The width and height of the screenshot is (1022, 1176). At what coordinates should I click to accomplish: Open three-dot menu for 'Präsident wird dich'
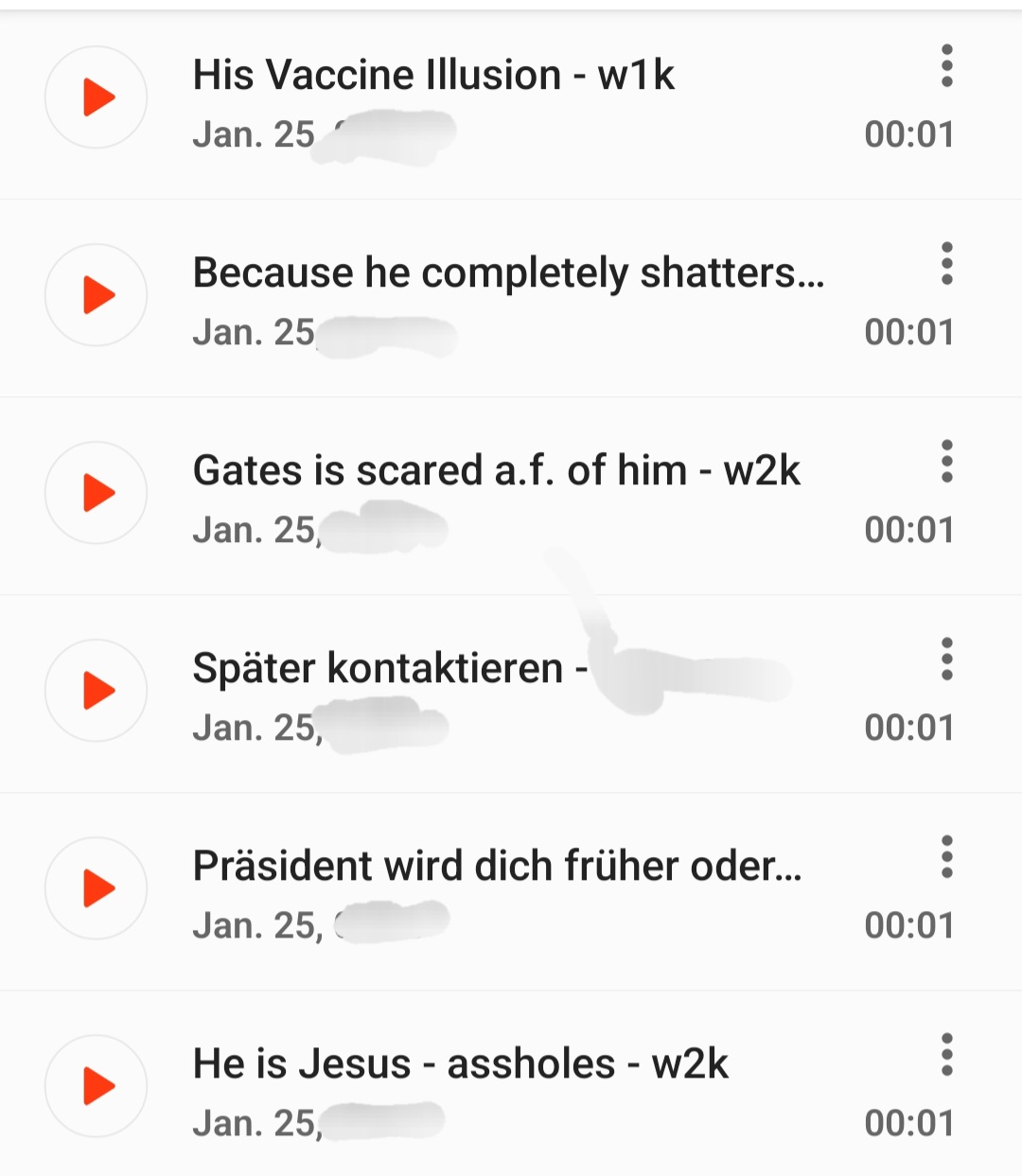tap(946, 857)
